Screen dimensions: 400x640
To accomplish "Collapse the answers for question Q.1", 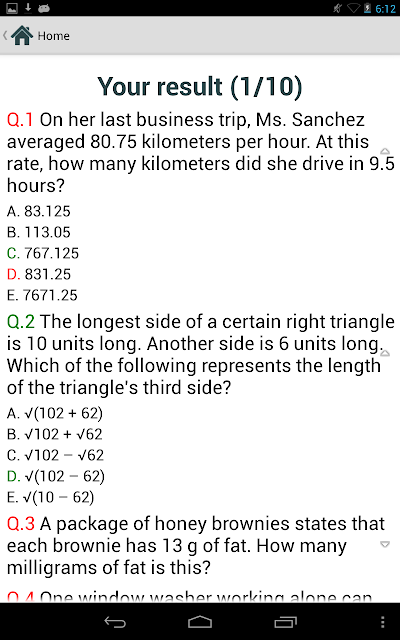I will point(384,151).
